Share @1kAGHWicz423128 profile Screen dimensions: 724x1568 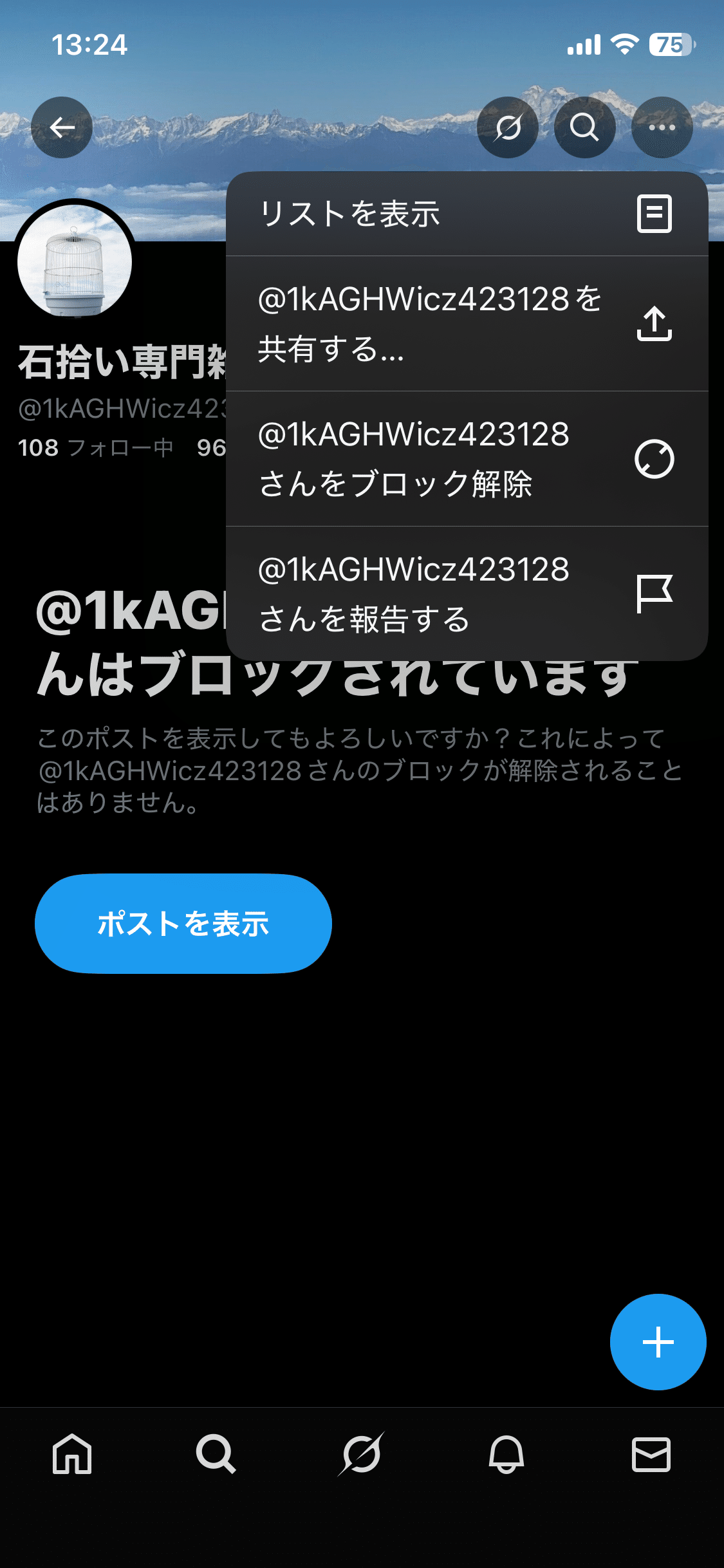pyautogui.click(x=467, y=323)
